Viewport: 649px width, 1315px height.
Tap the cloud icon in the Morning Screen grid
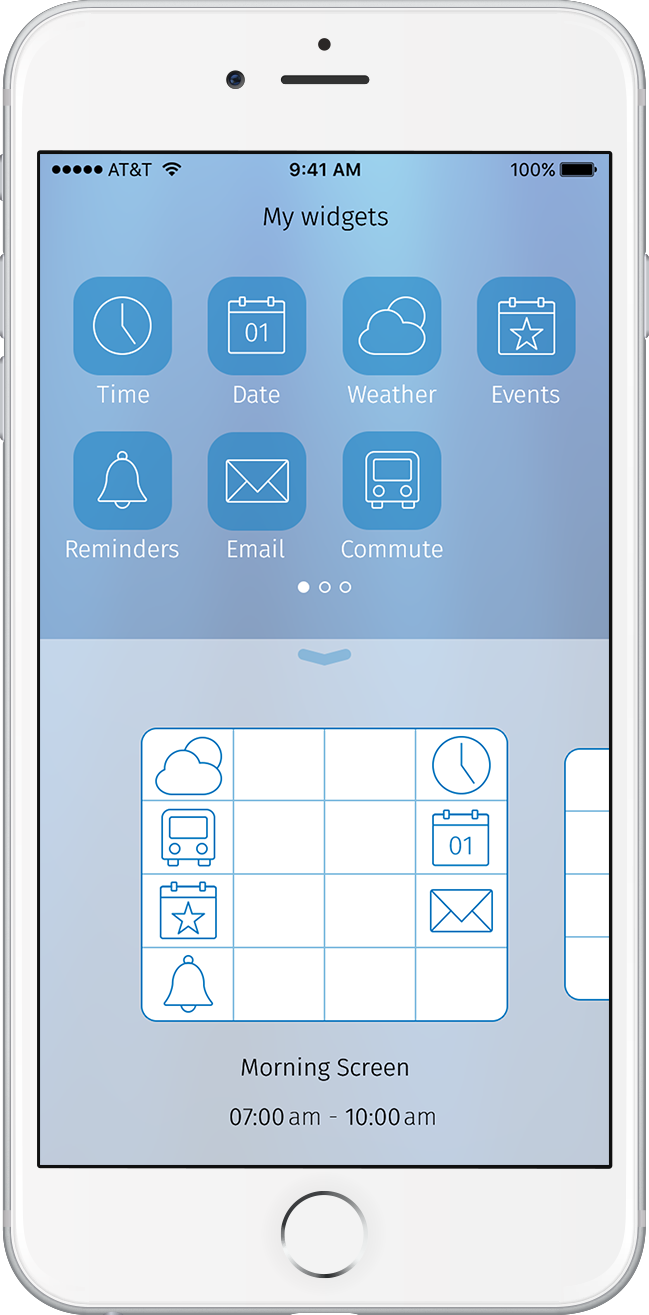[x=188, y=766]
